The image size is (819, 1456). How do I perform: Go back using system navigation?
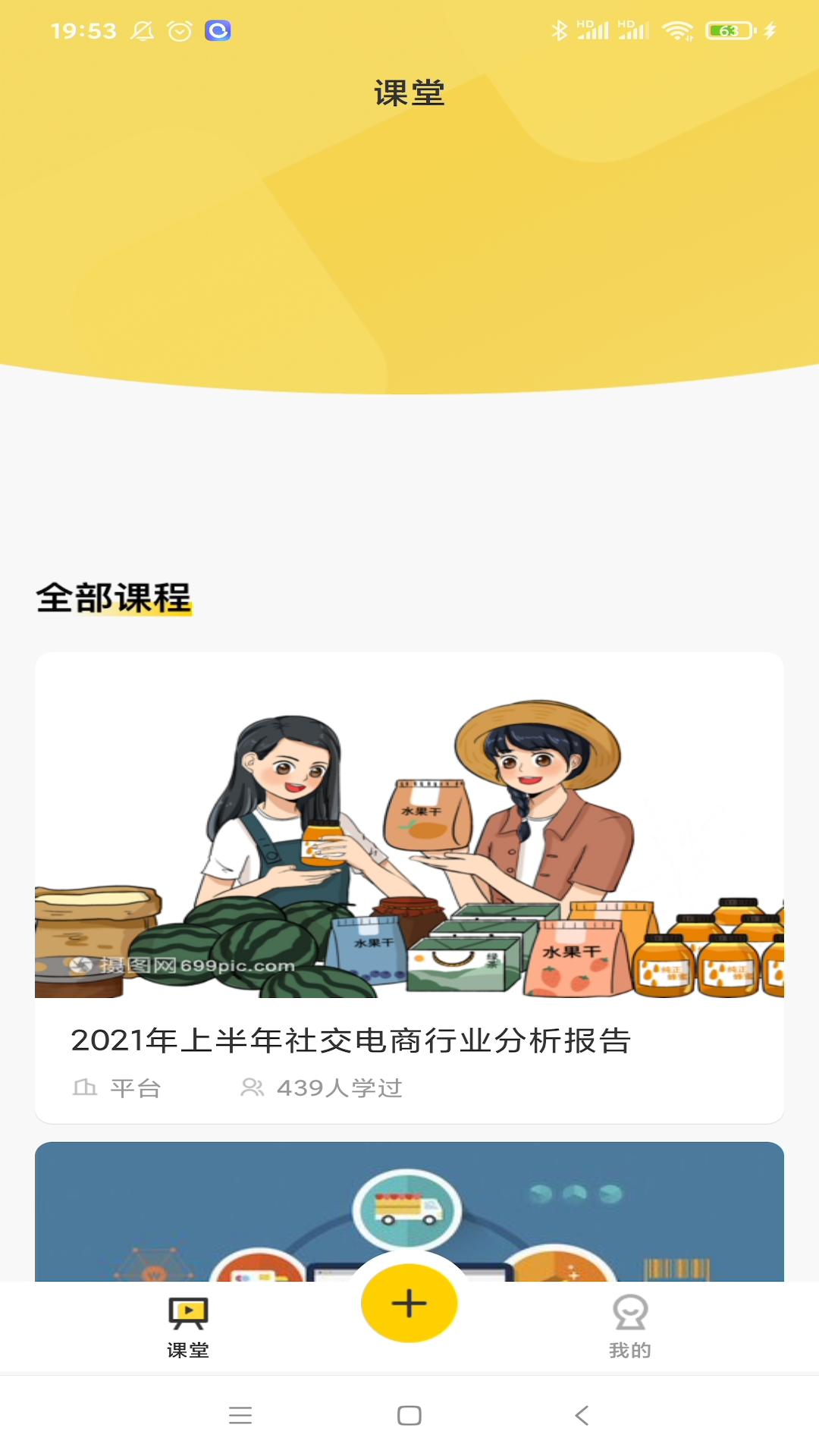coord(582,1415)
